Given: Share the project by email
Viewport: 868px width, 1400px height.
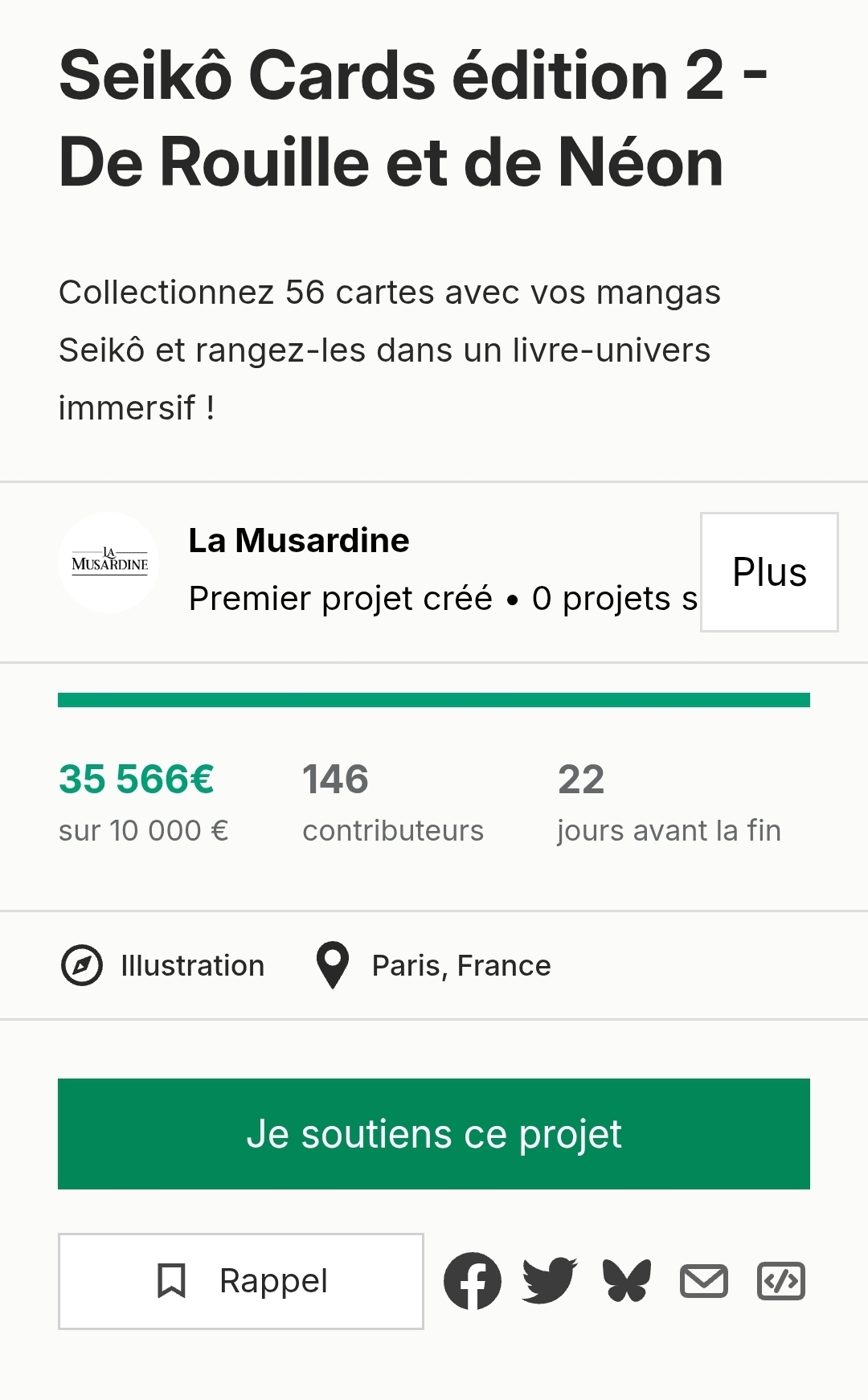Looking at the screenshot, I should (704, 1281).
